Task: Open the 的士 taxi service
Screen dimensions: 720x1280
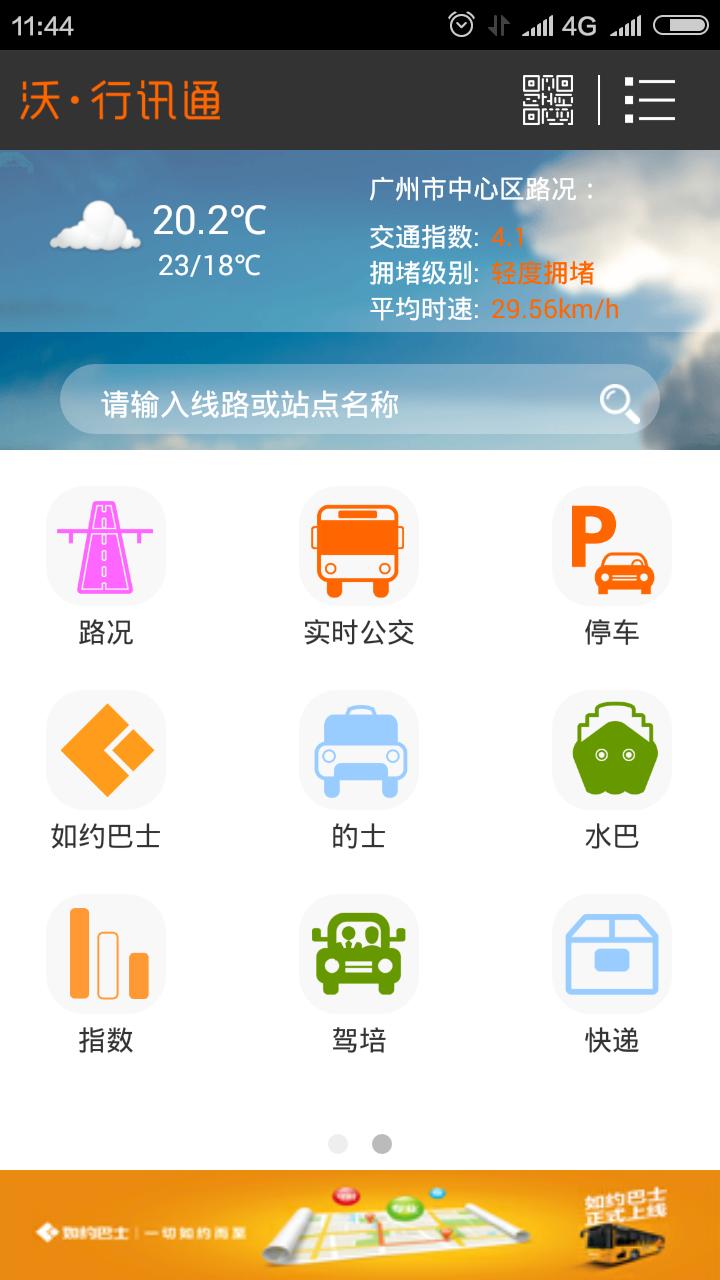Action: (x=359, y=750)
